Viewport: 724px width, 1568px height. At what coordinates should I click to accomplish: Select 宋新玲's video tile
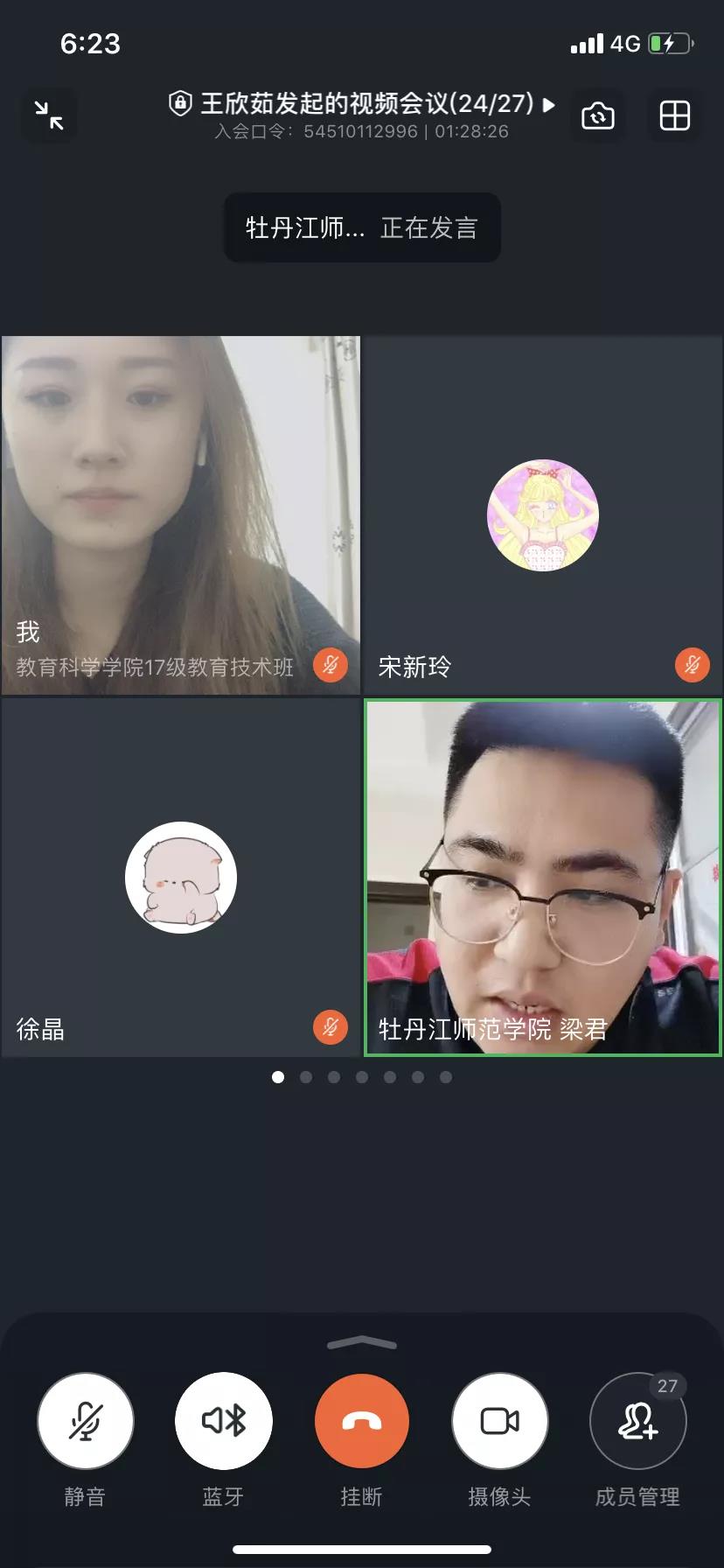tap(542, 516)
